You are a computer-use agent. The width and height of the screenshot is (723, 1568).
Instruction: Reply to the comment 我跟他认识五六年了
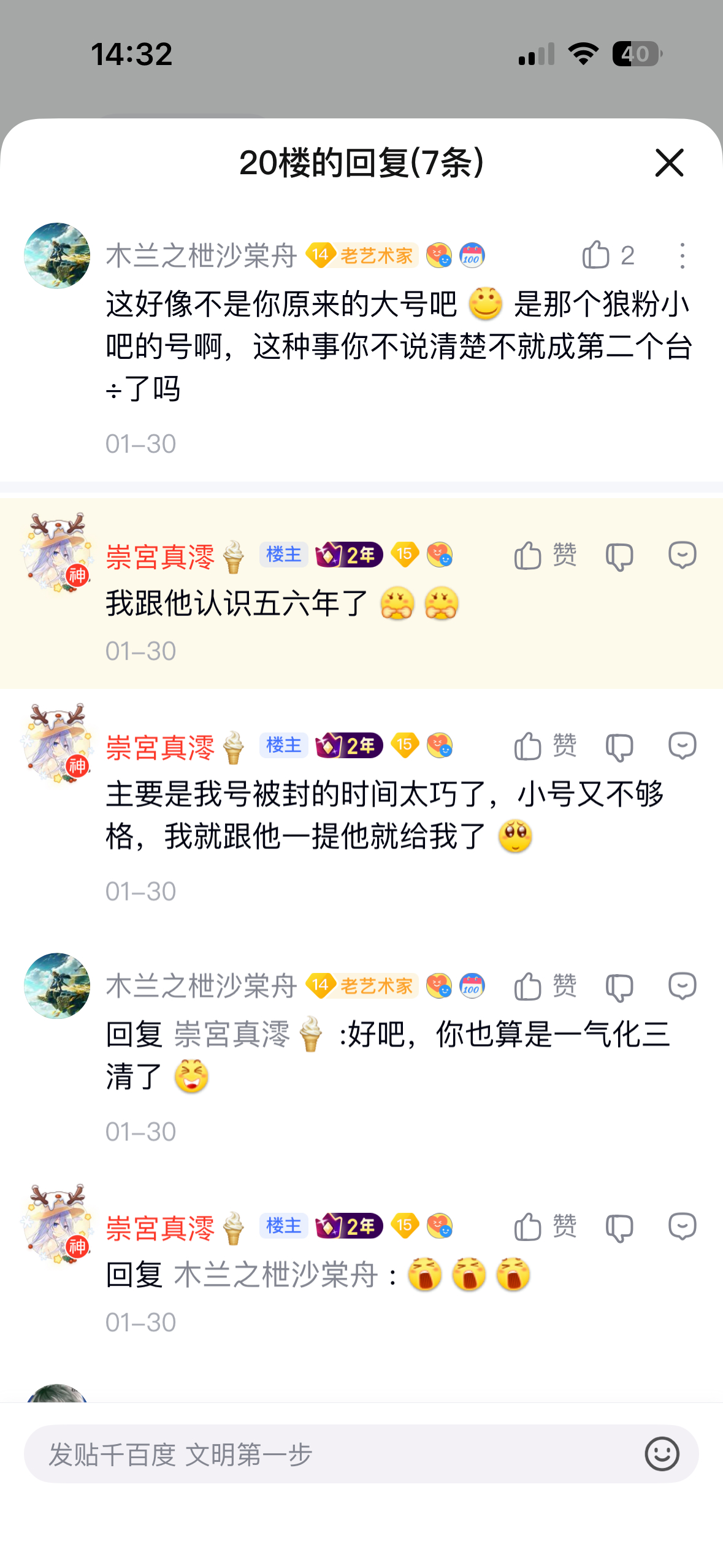[x=682, y=555]
